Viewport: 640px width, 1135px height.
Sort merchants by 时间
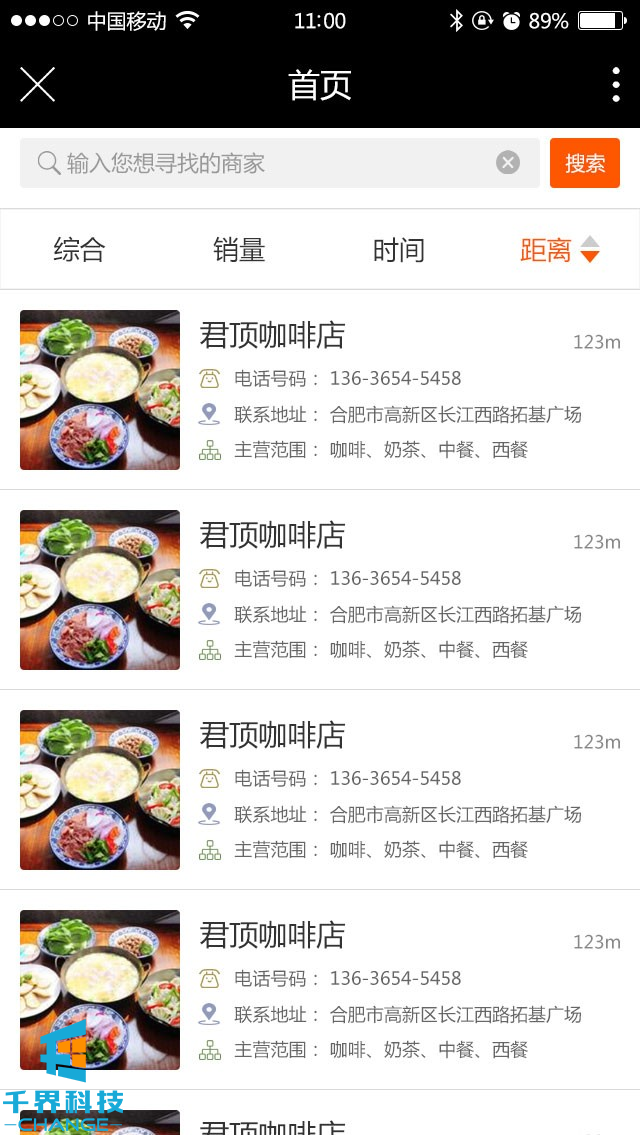(399, 250)
